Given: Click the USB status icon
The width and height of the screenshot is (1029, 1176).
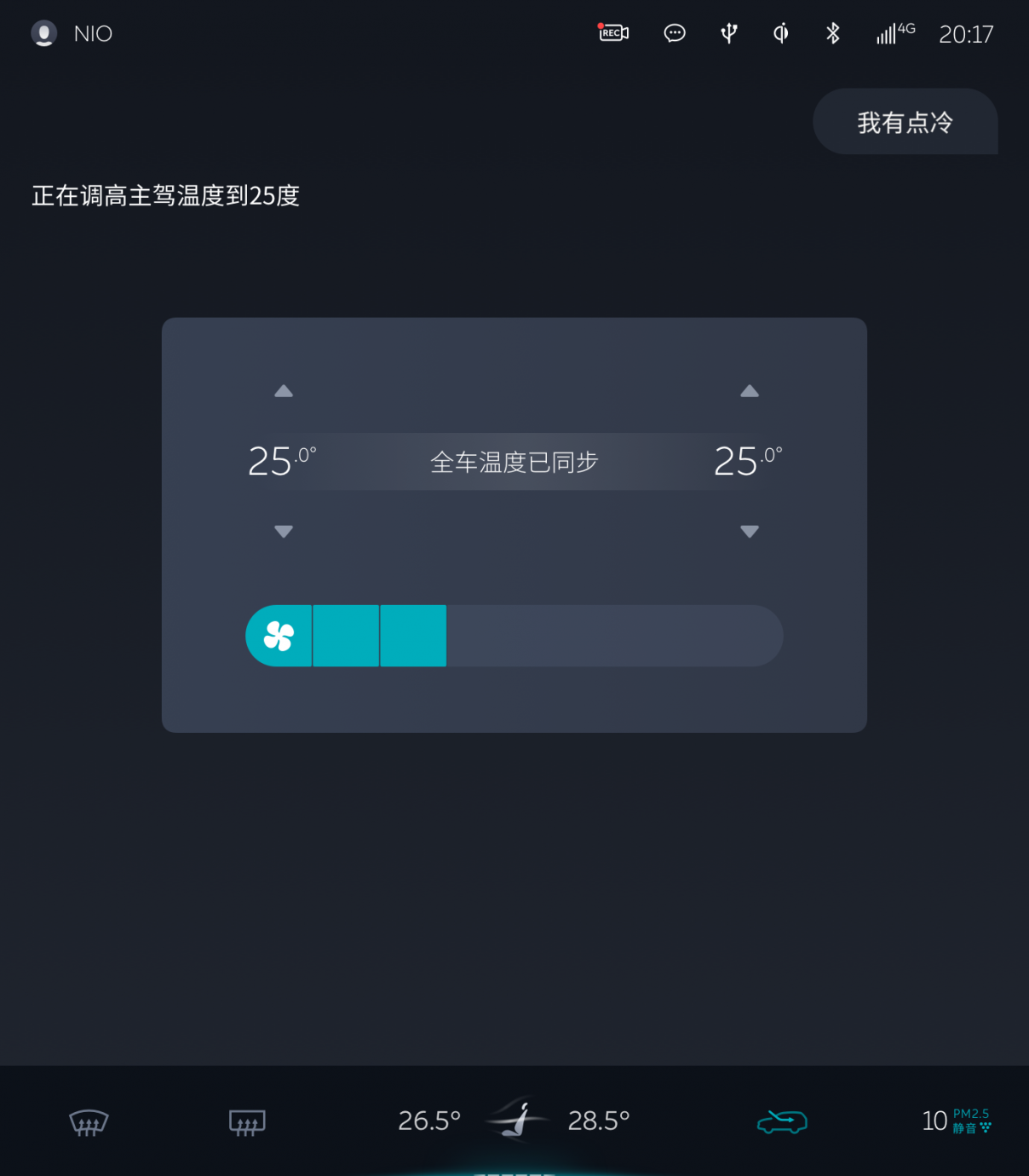Looking at the screenshot, I should [x=727, y=33].
